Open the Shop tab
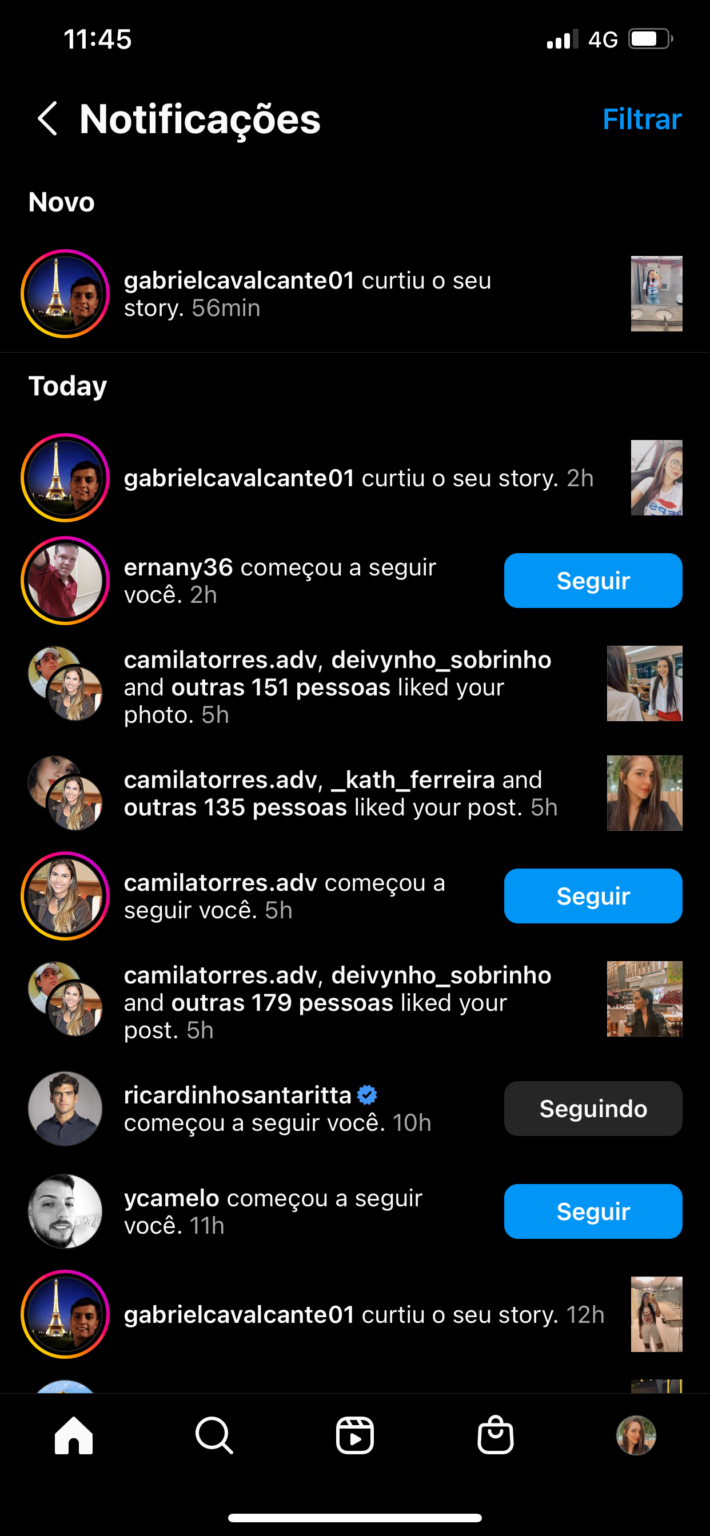 pyautogui.click(x=495, y=1437)
